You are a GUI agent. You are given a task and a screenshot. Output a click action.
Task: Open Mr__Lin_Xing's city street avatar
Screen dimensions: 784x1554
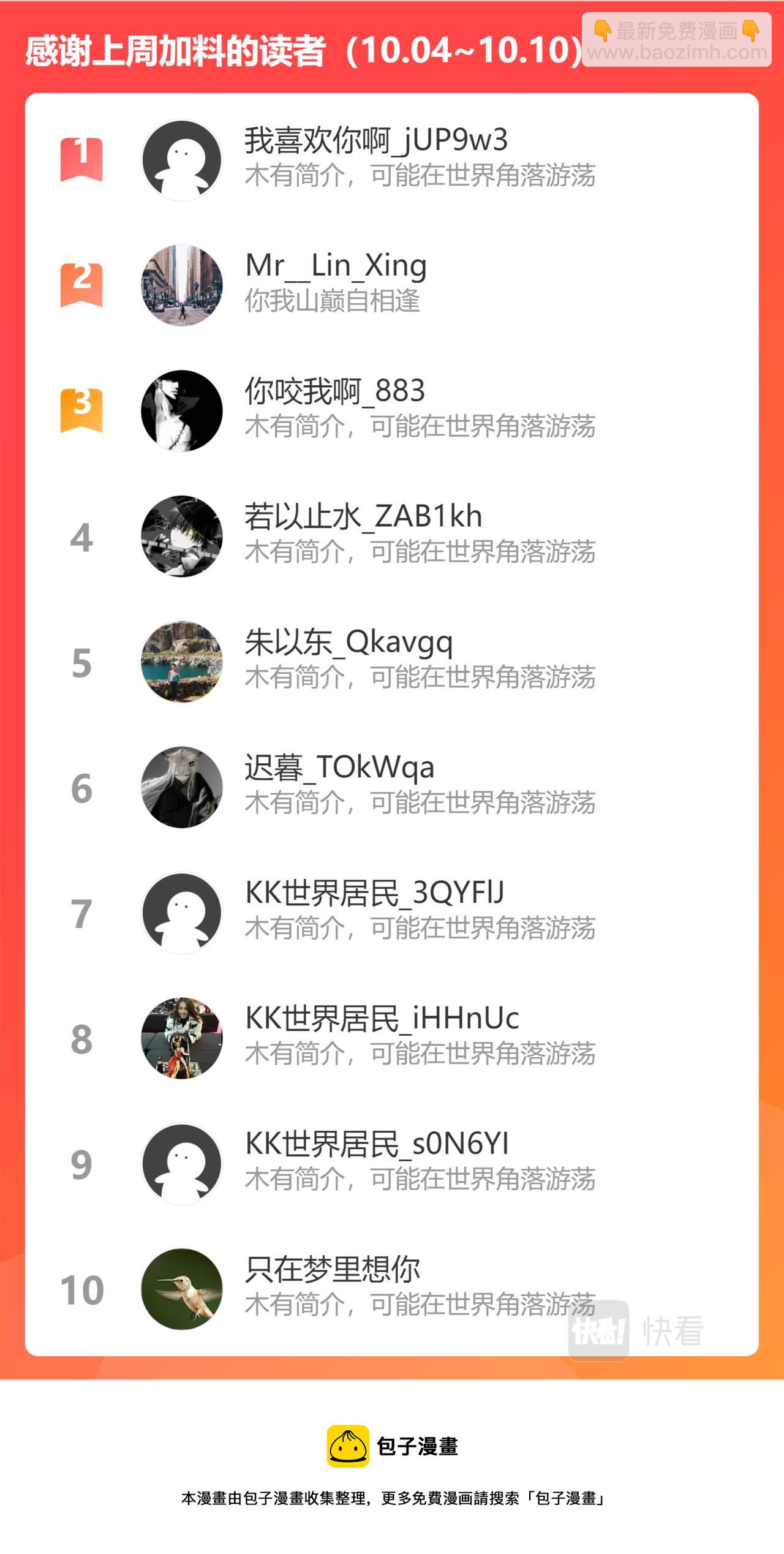click(x=181, y=284)
